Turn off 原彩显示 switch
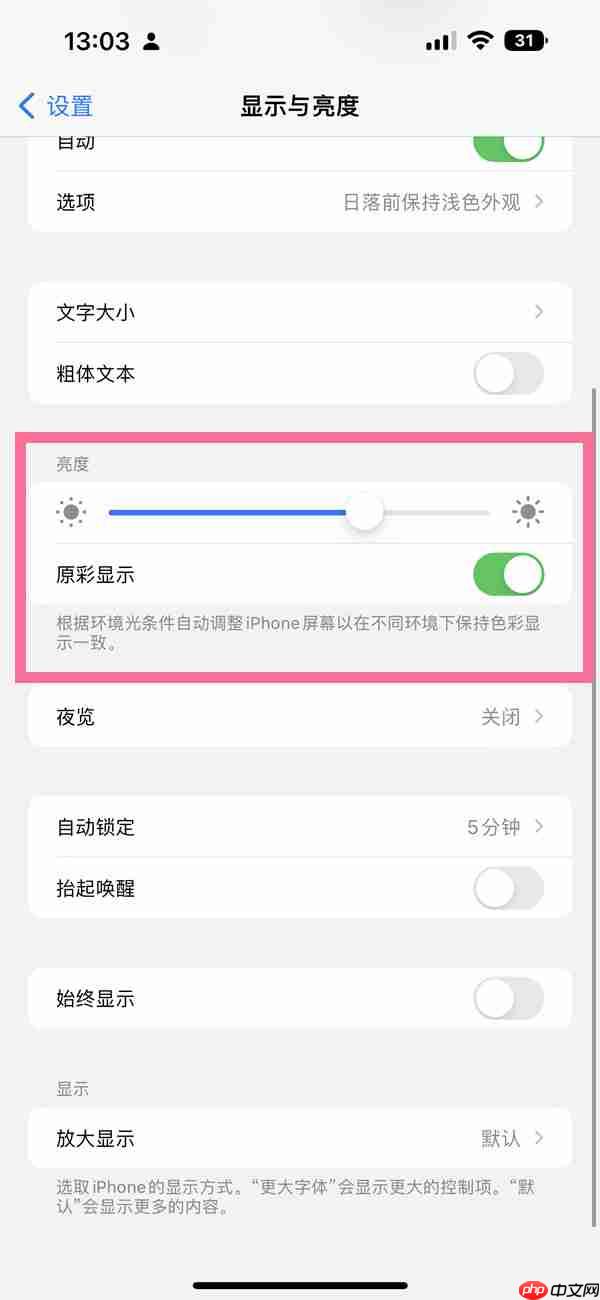 pos(508,575)
